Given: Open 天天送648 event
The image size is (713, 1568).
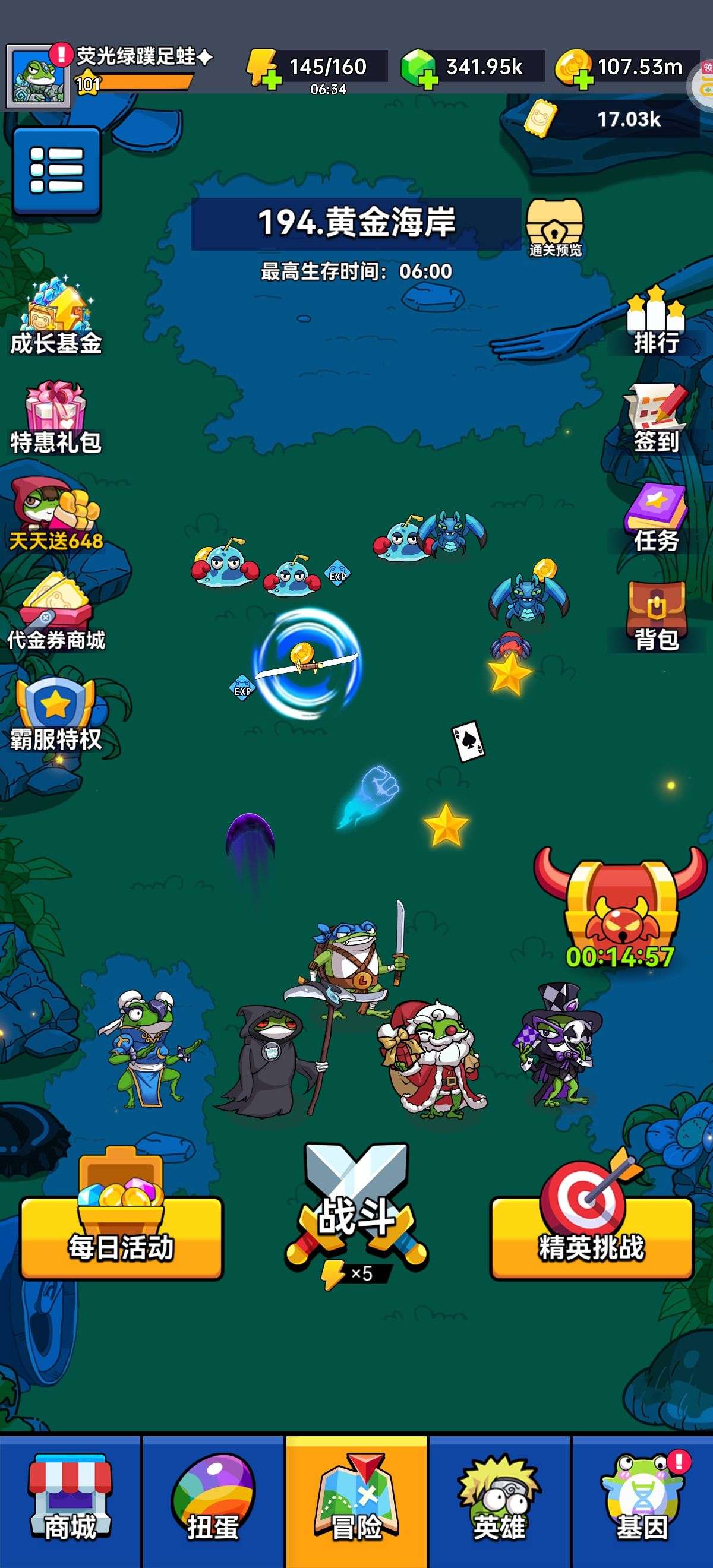Looking at the screenshot, I should [56, 514].
